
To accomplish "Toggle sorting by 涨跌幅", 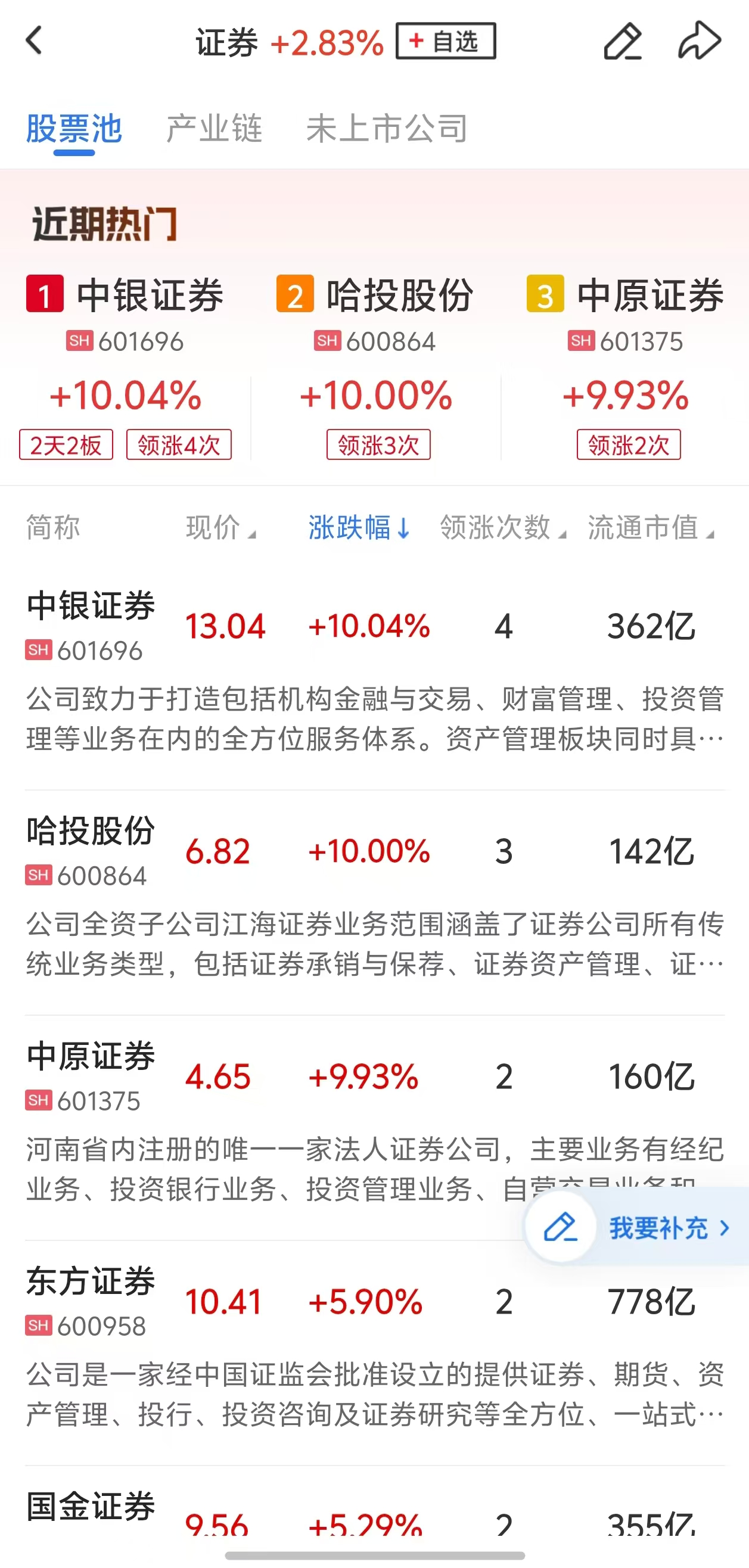I will pyautogui.click(x=359, y=527).
